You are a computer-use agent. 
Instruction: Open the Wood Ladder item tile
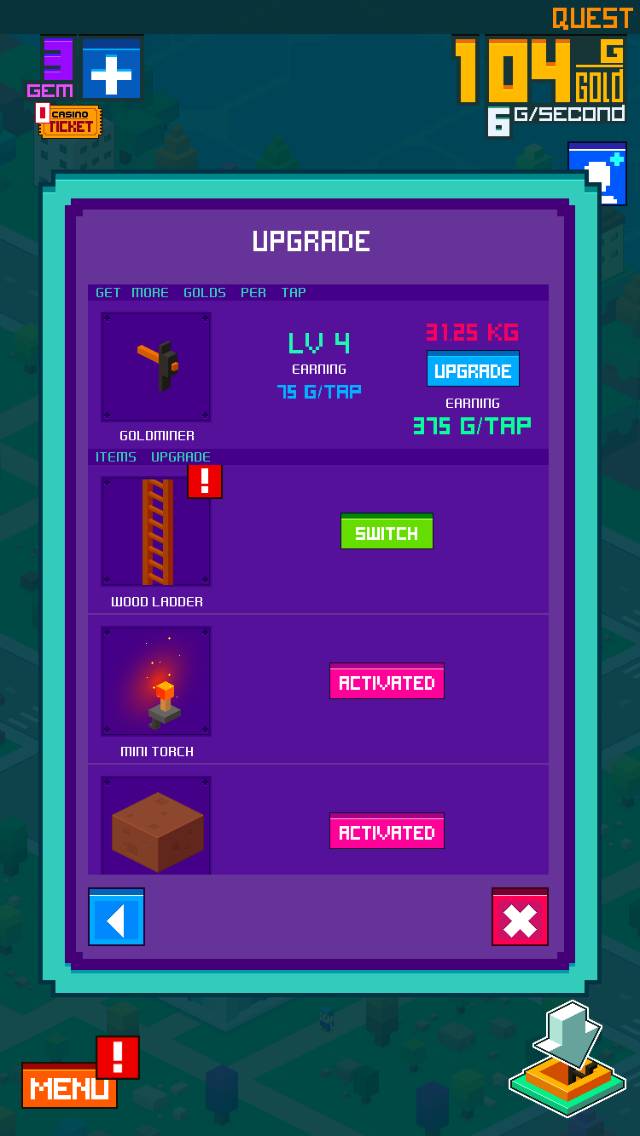[156, 531]
